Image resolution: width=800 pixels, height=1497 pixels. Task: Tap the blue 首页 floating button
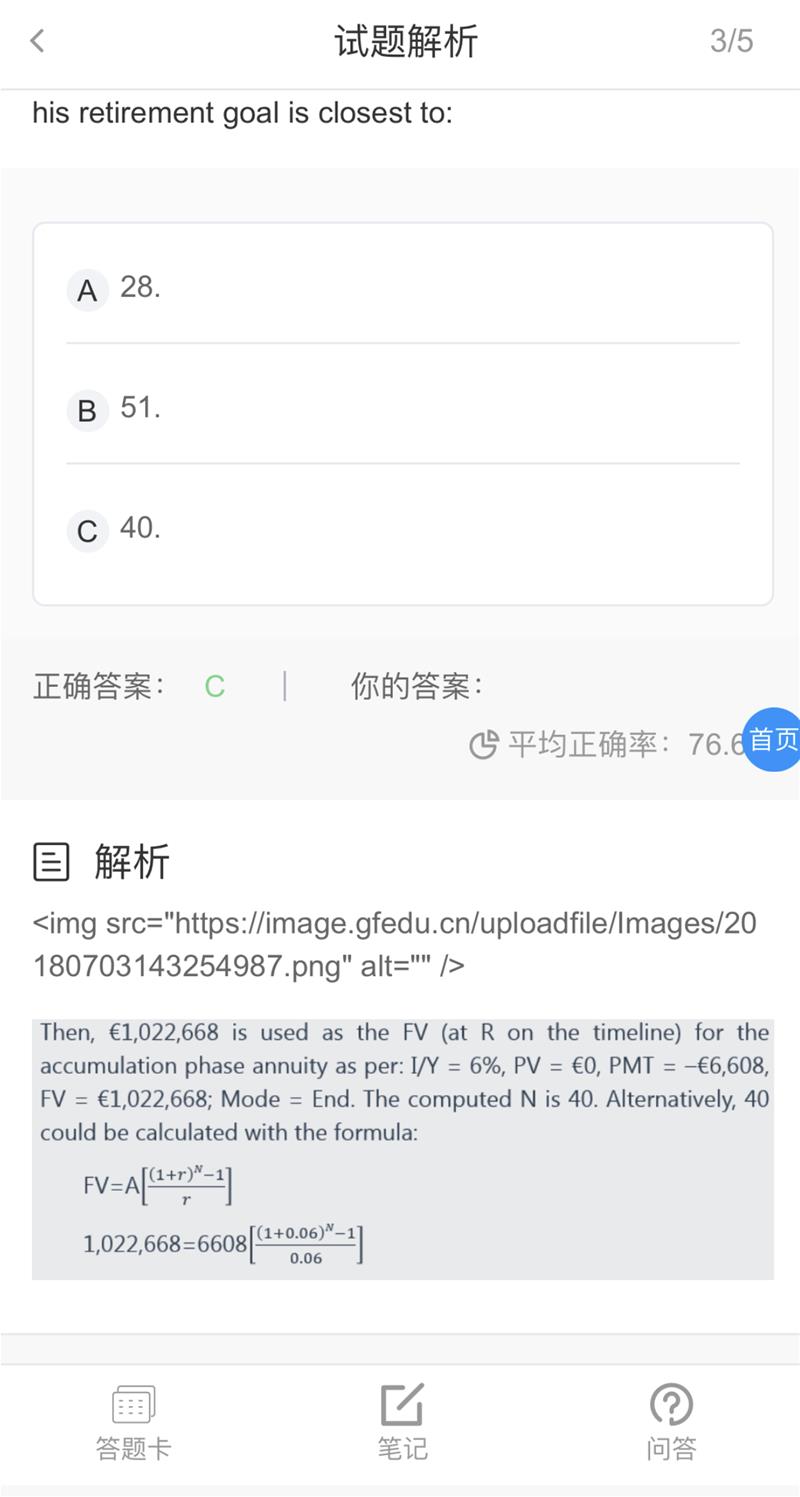(772, 740)
